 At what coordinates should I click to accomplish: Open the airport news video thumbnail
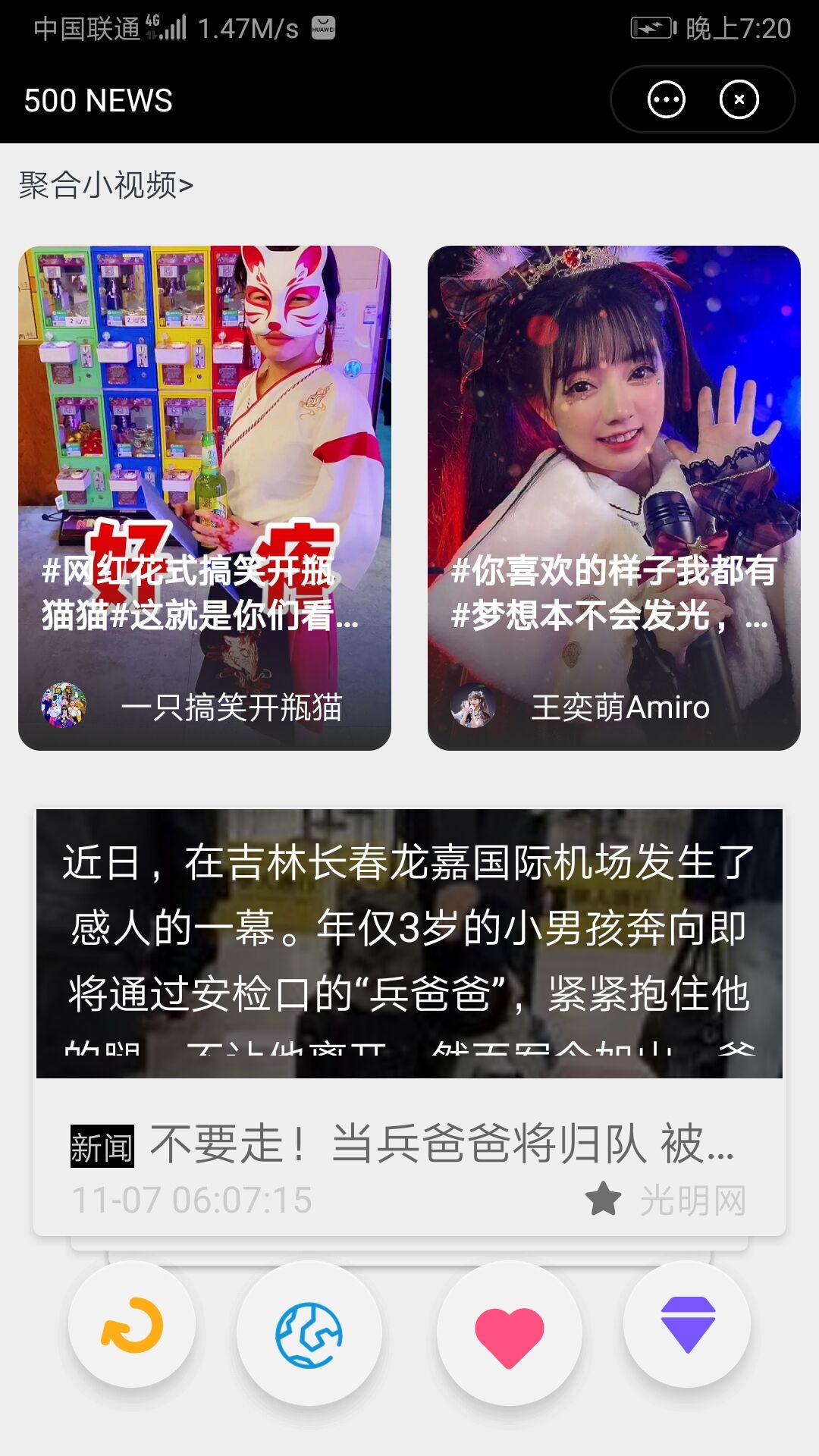pyautogui.click(x=409, y=940)
